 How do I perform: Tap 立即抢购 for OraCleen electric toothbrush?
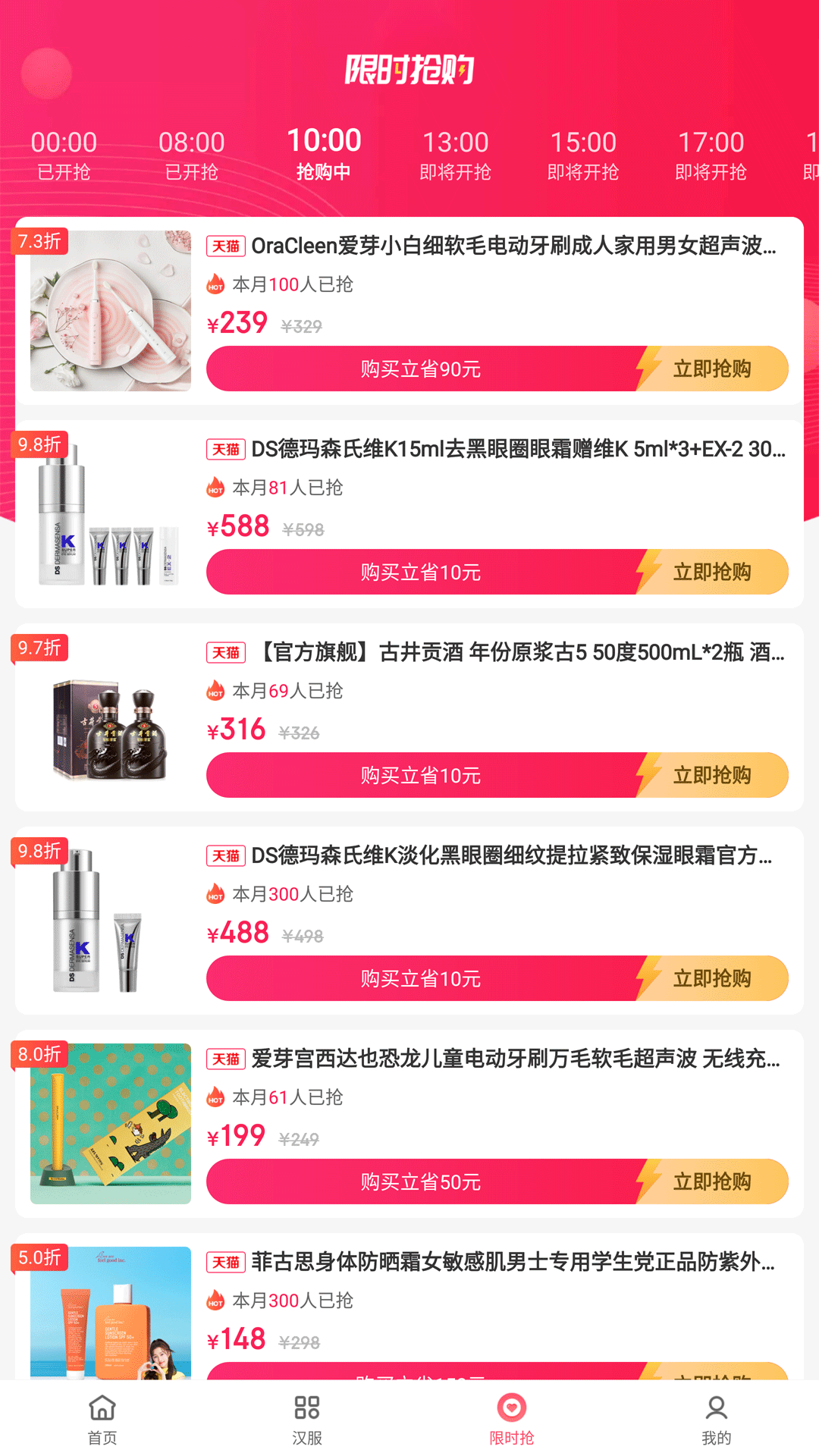(x=711, y=369)
